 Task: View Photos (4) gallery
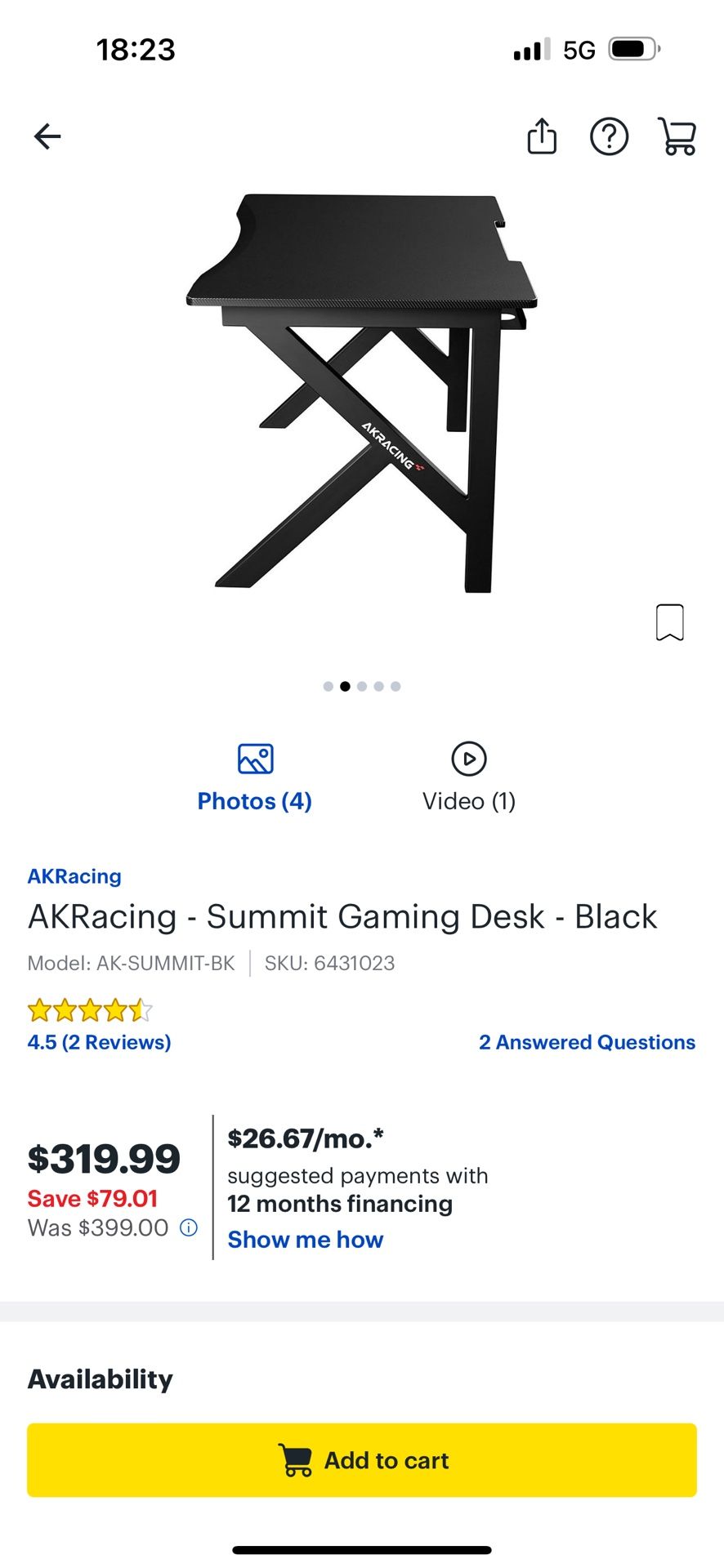pos(255,777)
